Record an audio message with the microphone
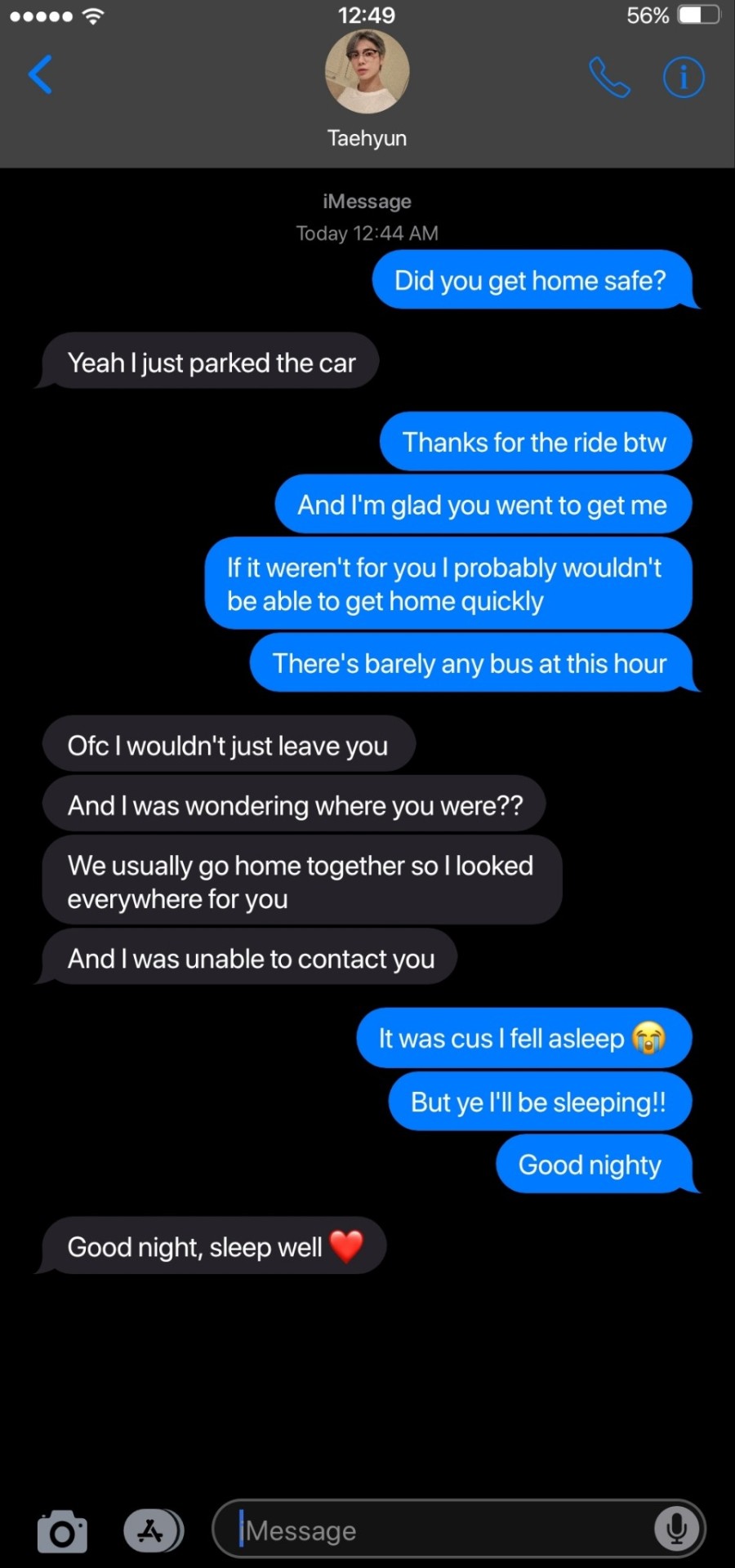 pos(676,1529)
